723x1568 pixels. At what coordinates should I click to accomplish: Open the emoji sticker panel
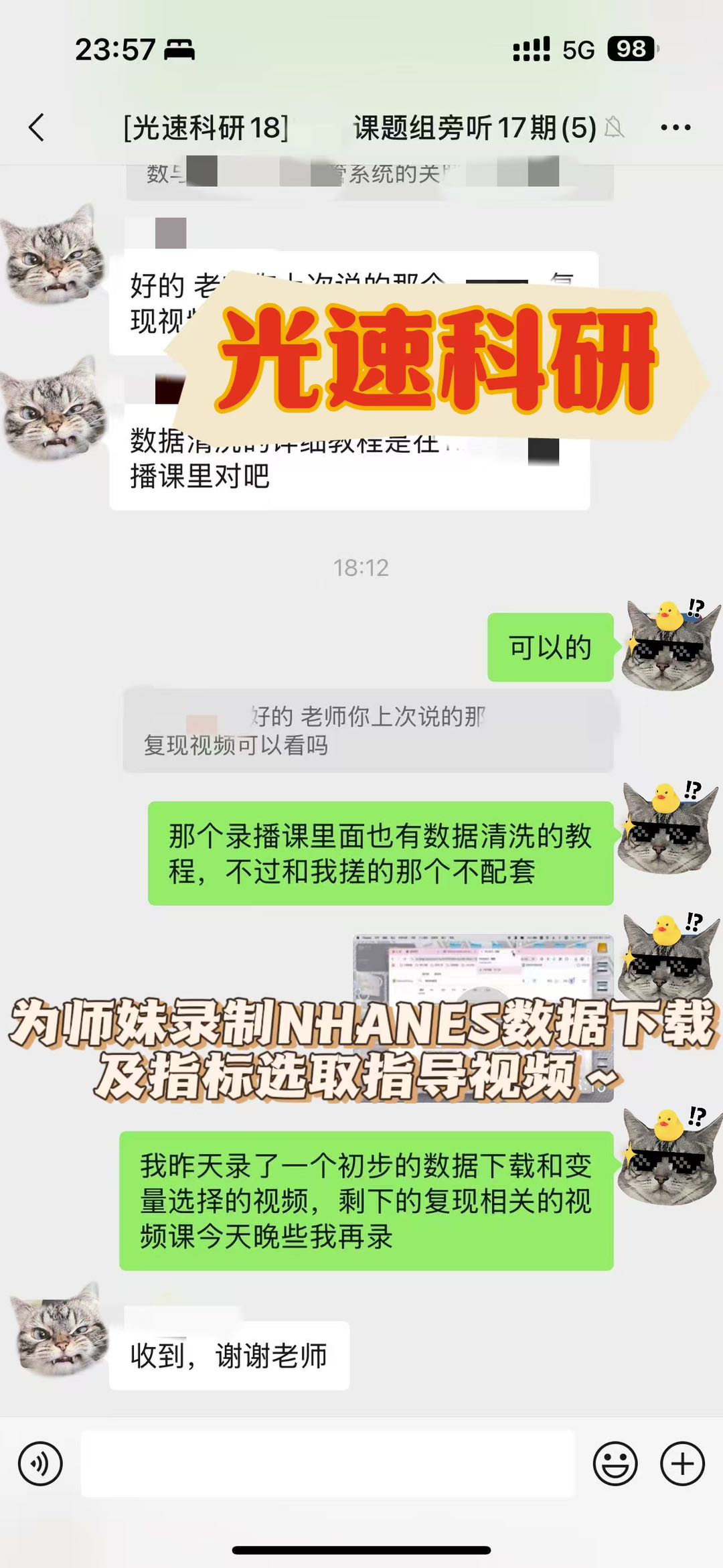(x=615, y=1464)
